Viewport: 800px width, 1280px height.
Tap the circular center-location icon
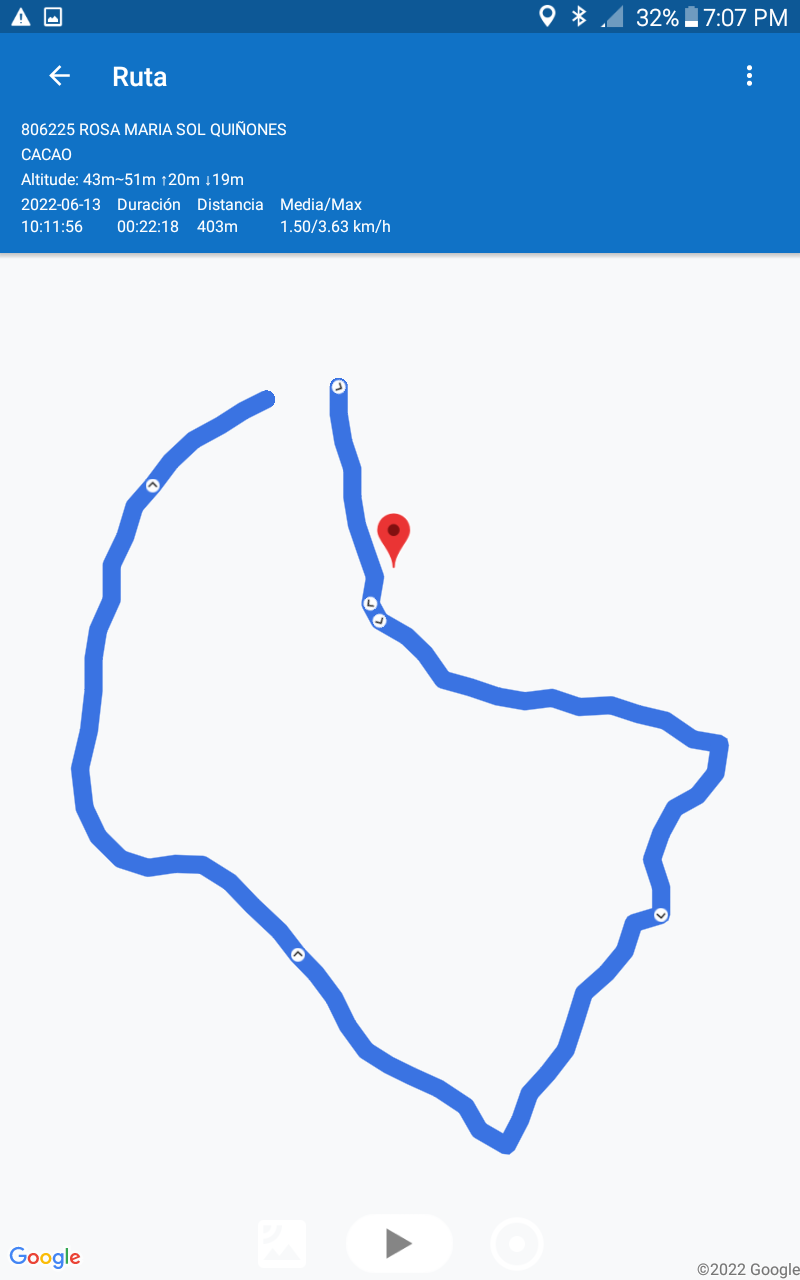(517, 1244)
